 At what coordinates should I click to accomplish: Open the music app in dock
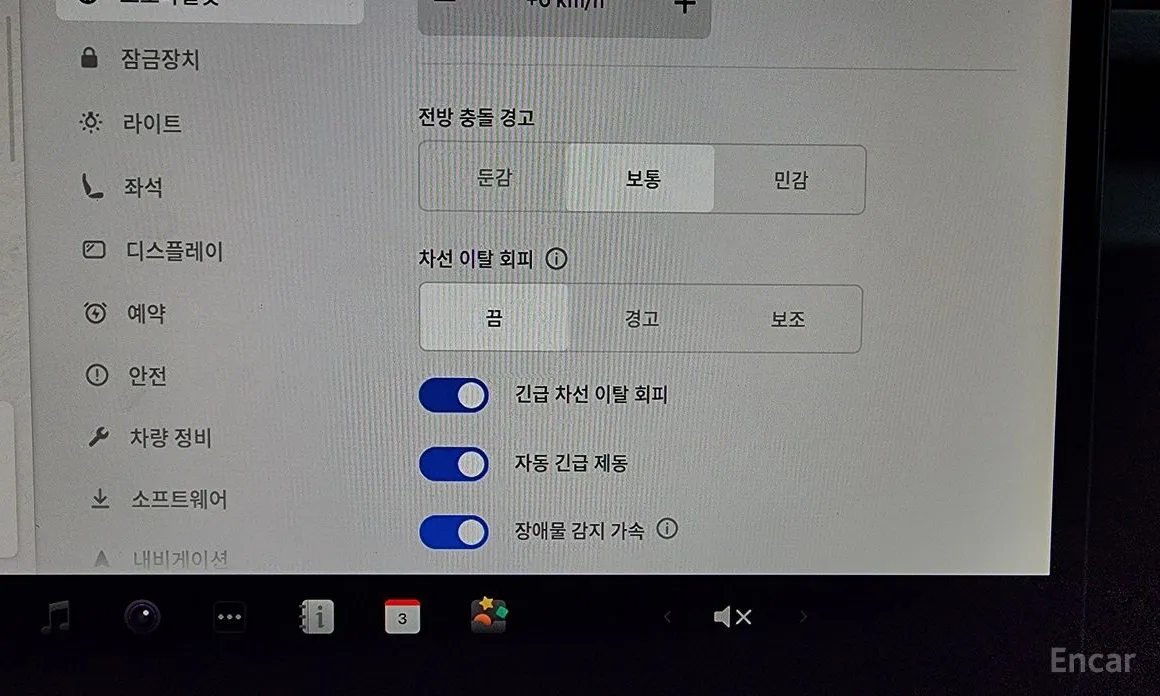coord(55,616)
